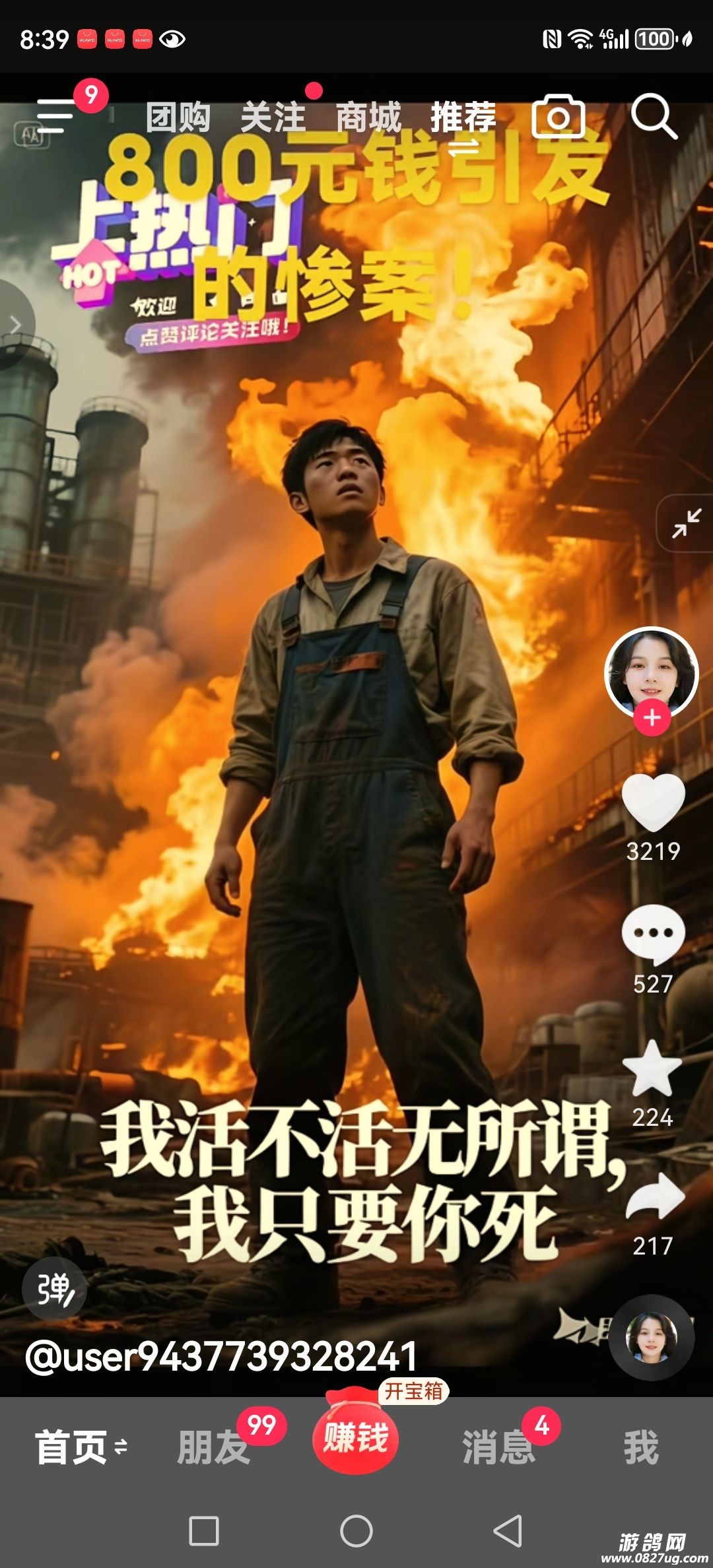Viewport: 713px width, 1568px height.
Task: Switch to the 关注 tab
Action: (273, 117)
